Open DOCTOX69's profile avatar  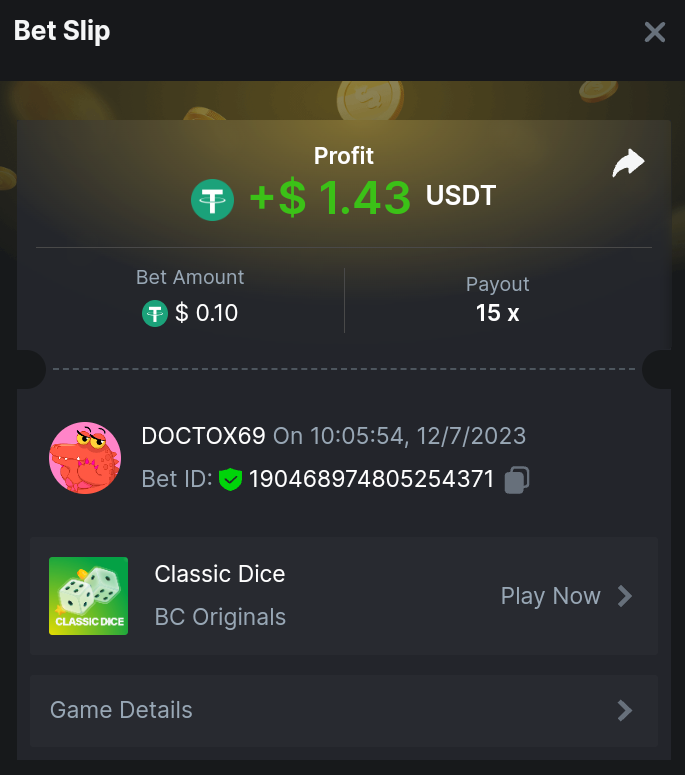click(x=85, y=458)
